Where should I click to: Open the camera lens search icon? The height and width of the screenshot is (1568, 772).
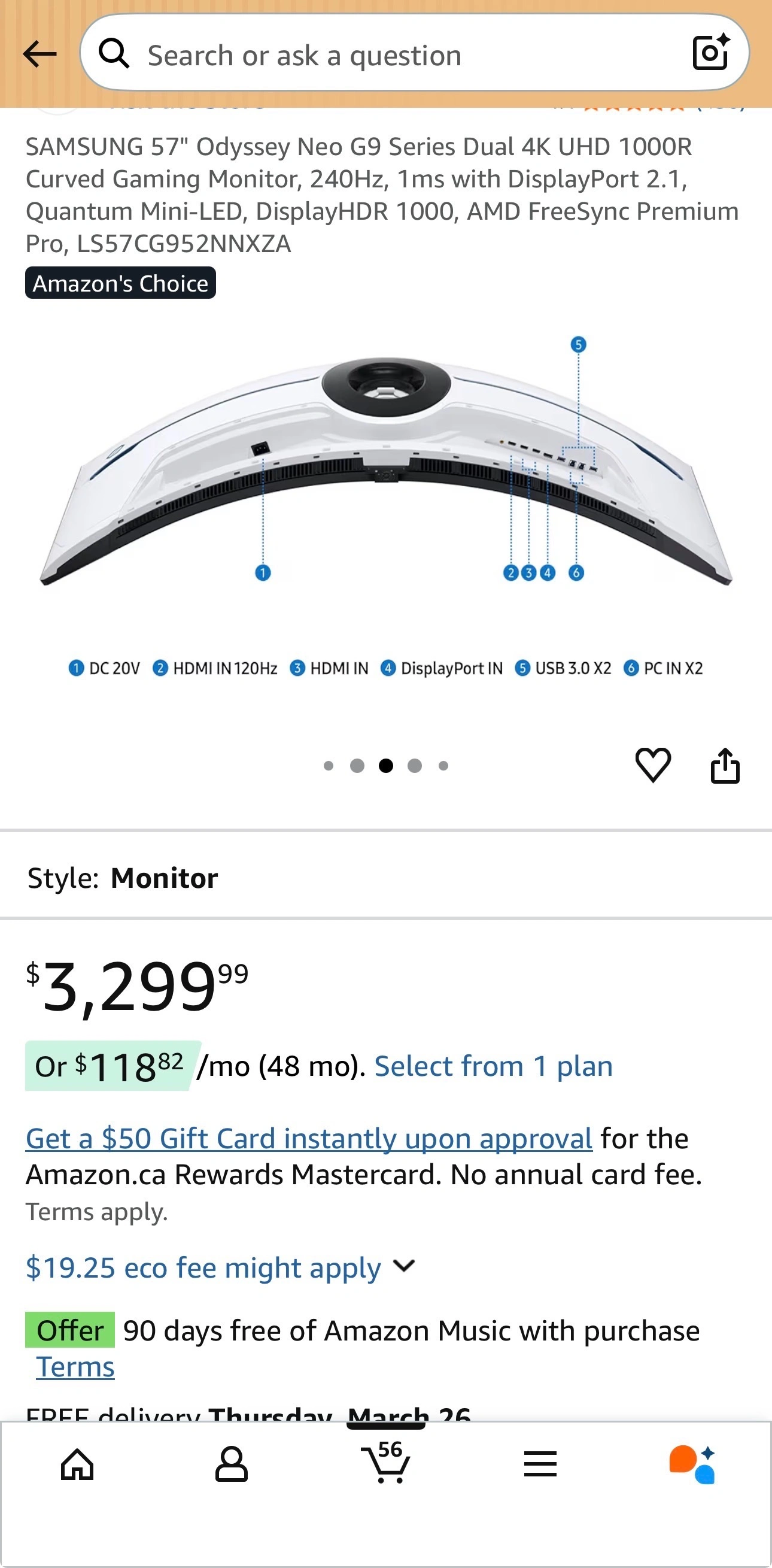[x=710, y=53]
